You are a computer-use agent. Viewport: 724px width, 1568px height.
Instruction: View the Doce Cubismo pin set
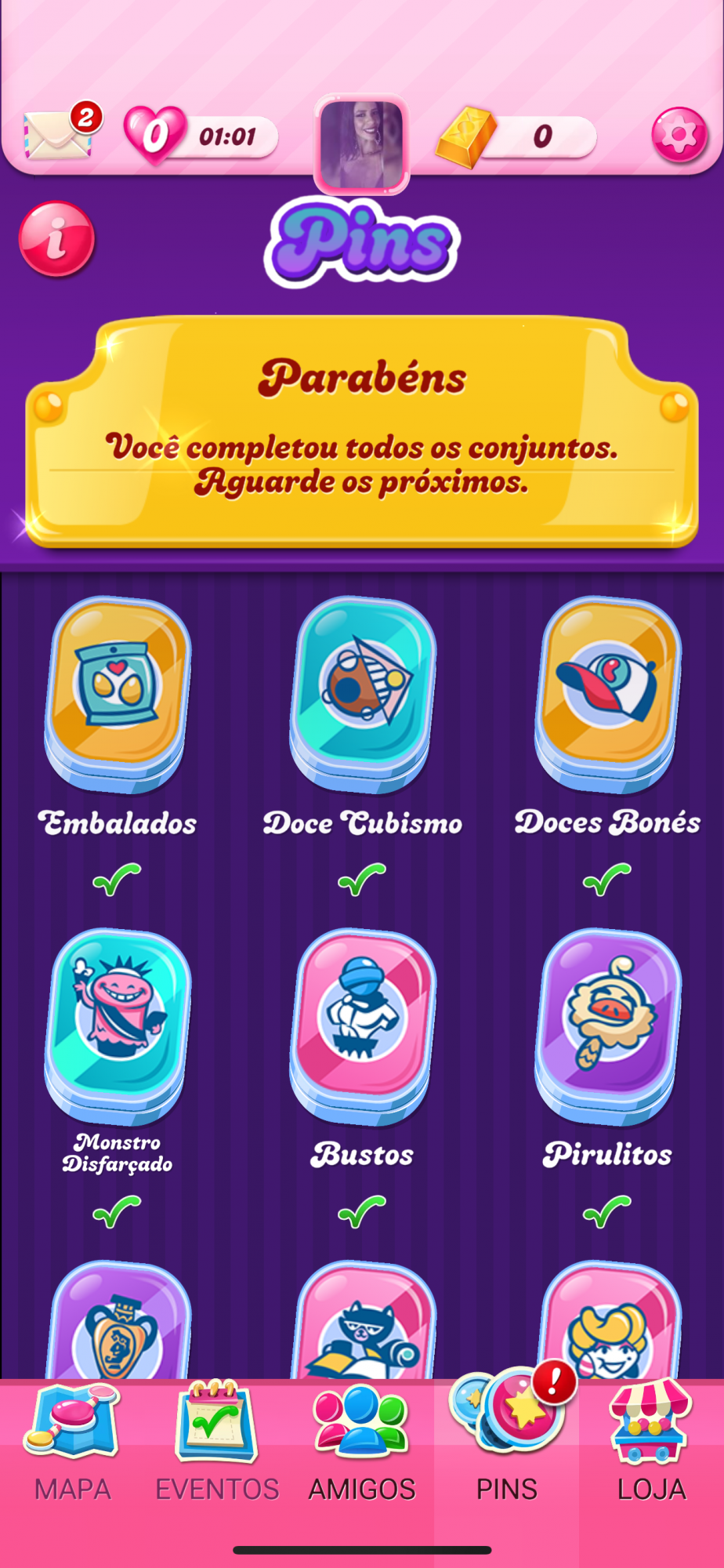362,693
